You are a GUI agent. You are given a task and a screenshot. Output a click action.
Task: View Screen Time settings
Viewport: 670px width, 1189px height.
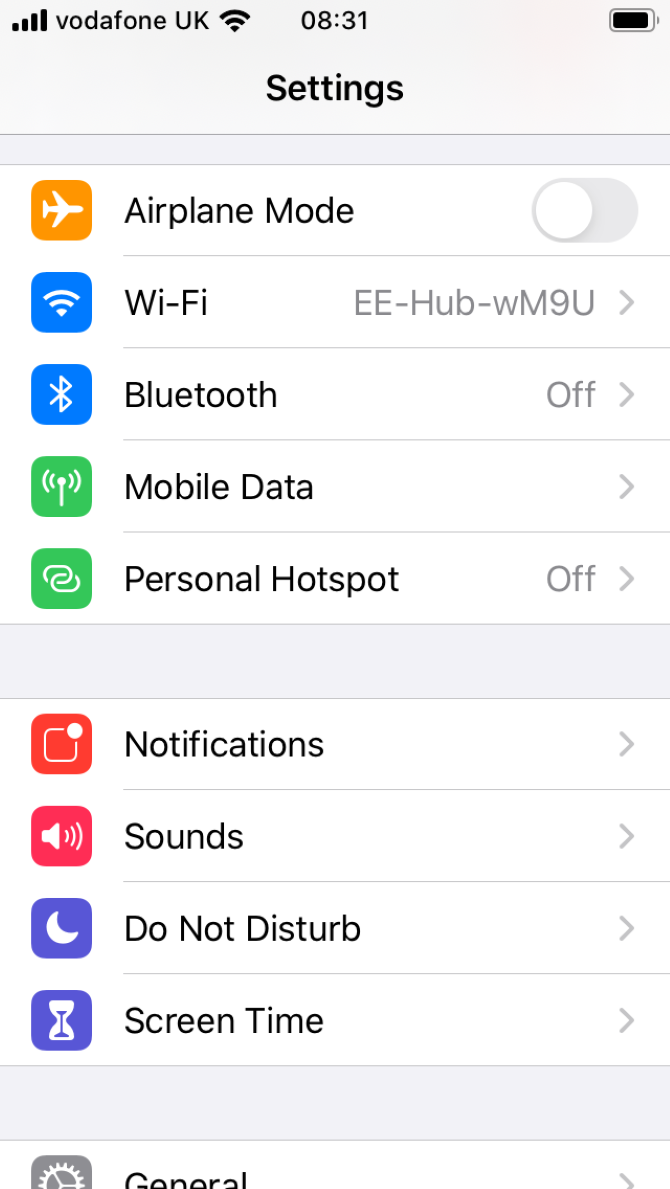tap(335, 1021)
